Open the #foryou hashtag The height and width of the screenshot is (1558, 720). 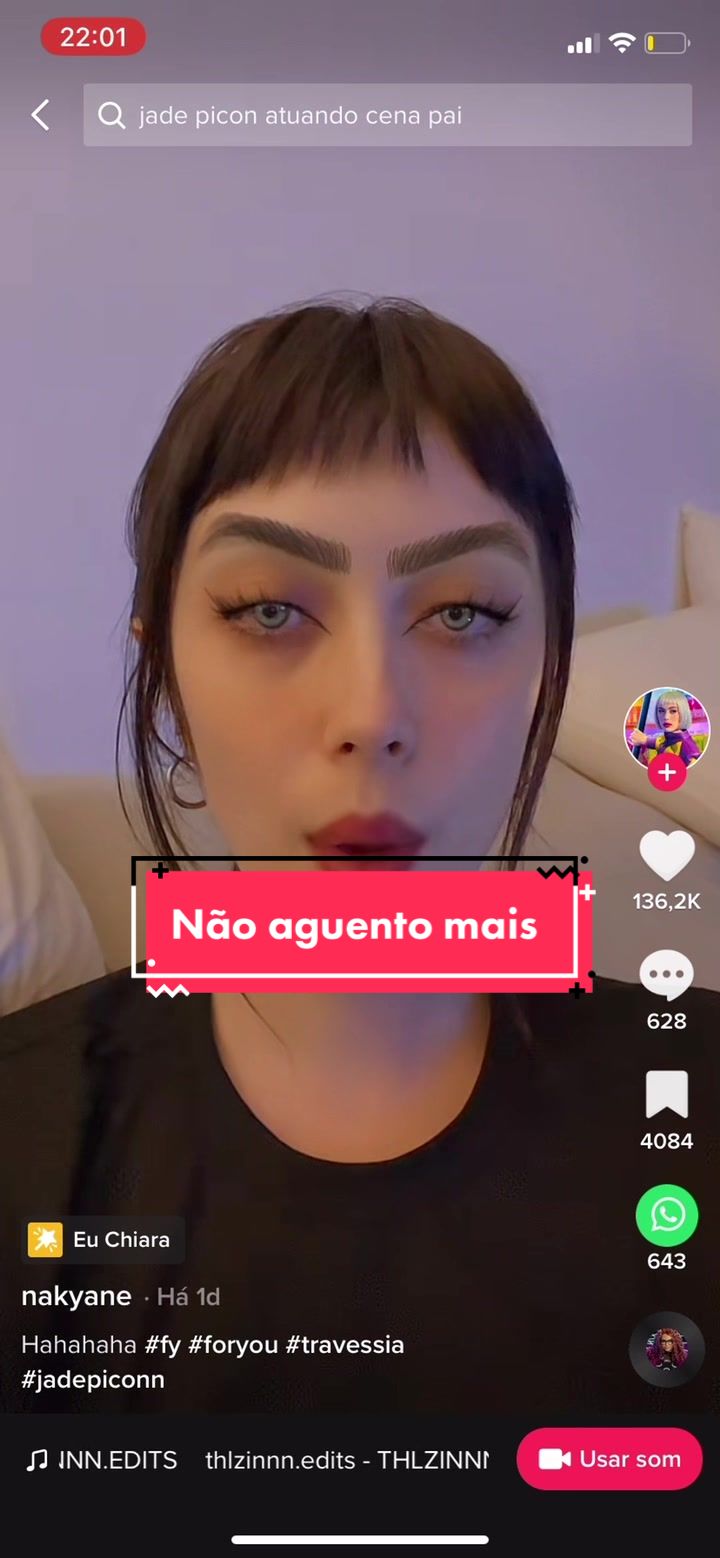click(x=233, y=1345)
